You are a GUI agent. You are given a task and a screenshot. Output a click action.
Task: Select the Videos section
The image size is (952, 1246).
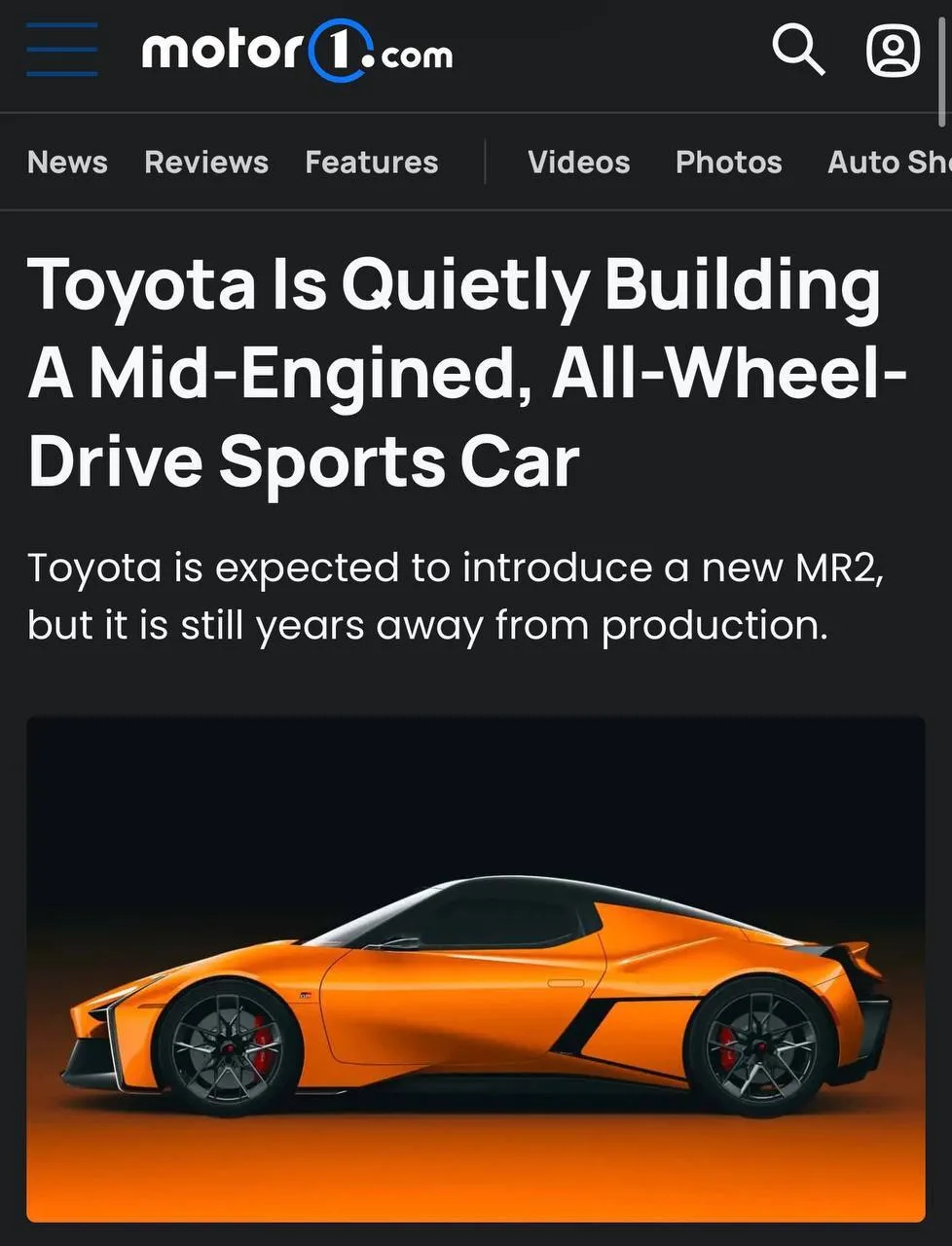click(x=579, y=162)
